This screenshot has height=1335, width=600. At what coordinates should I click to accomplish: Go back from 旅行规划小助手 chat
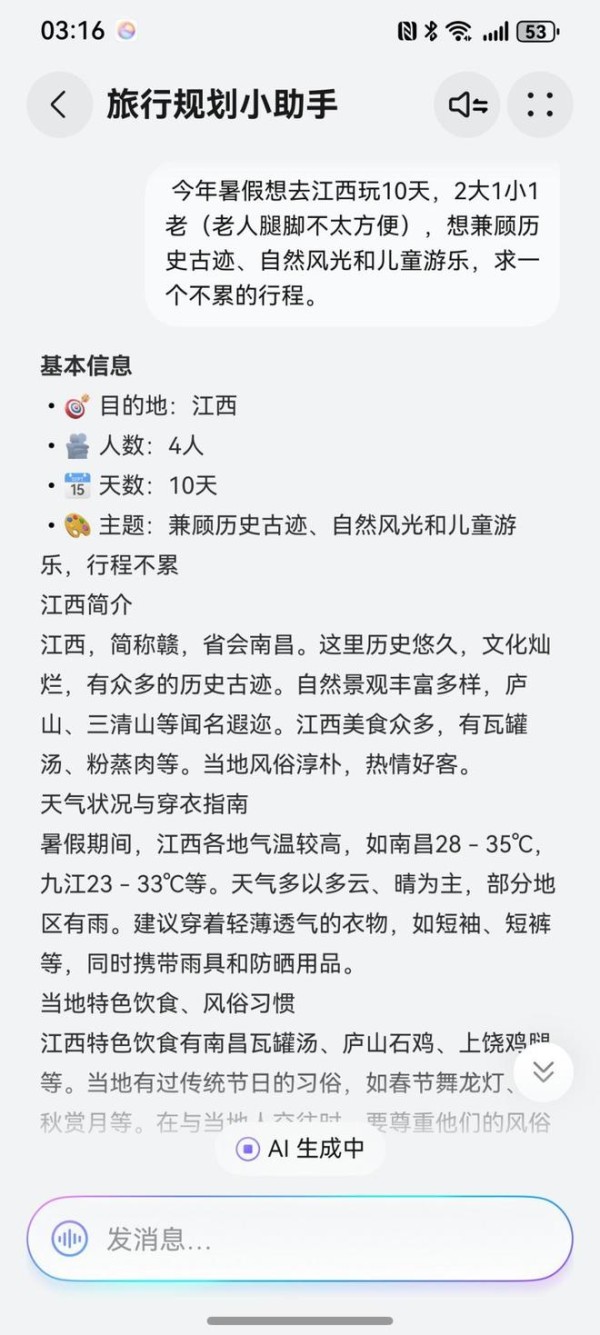tap(59, 105)
